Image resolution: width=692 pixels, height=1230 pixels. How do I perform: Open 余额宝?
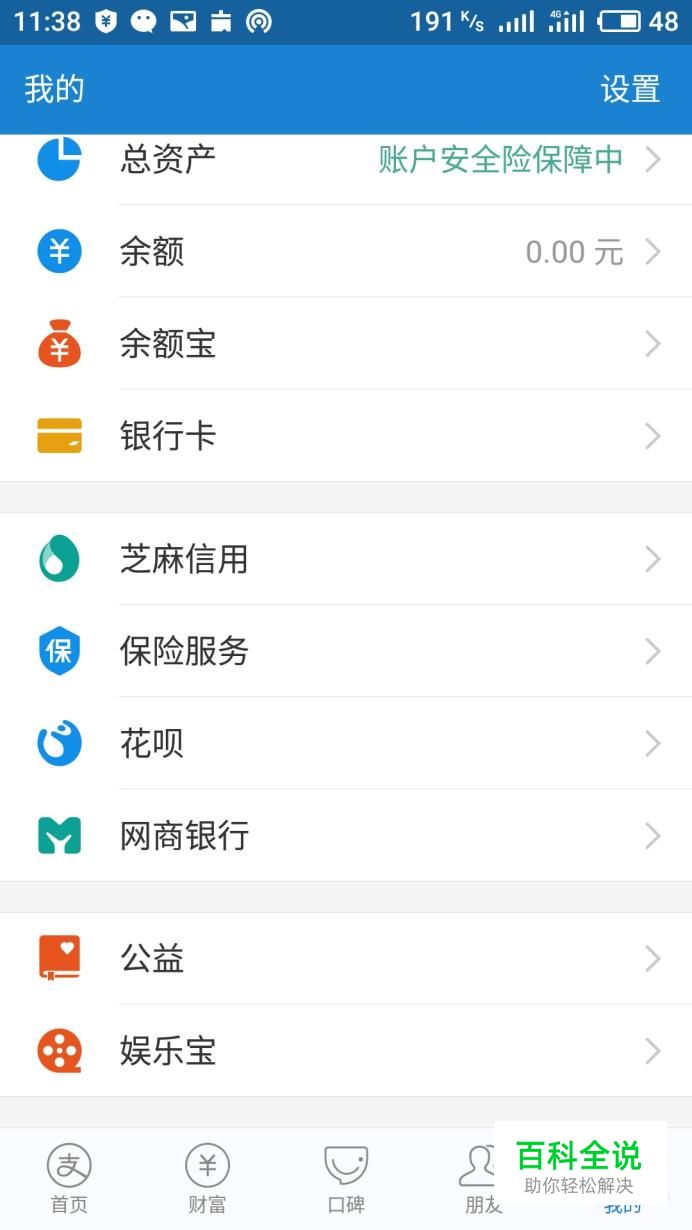click(346, 344)
